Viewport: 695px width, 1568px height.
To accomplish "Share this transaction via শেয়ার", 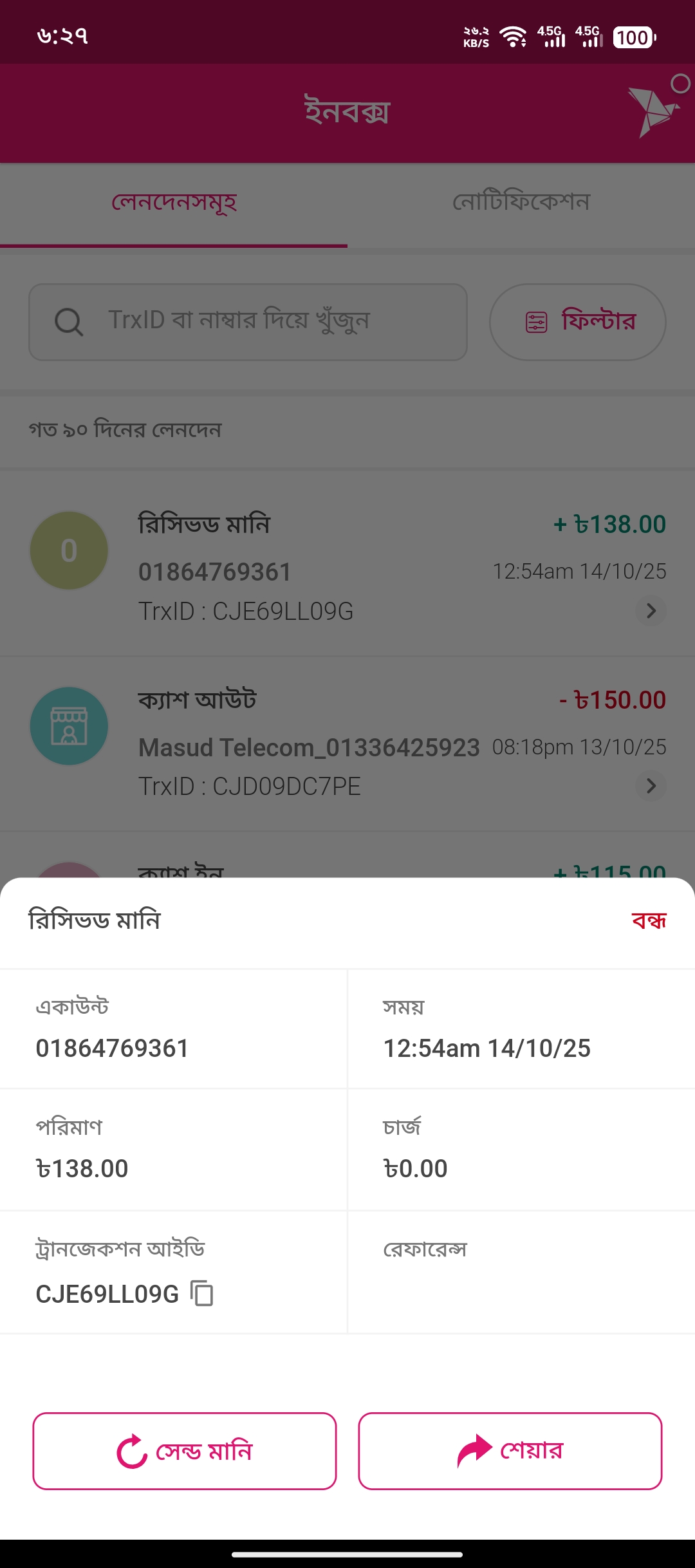I will click(510, 1451).
